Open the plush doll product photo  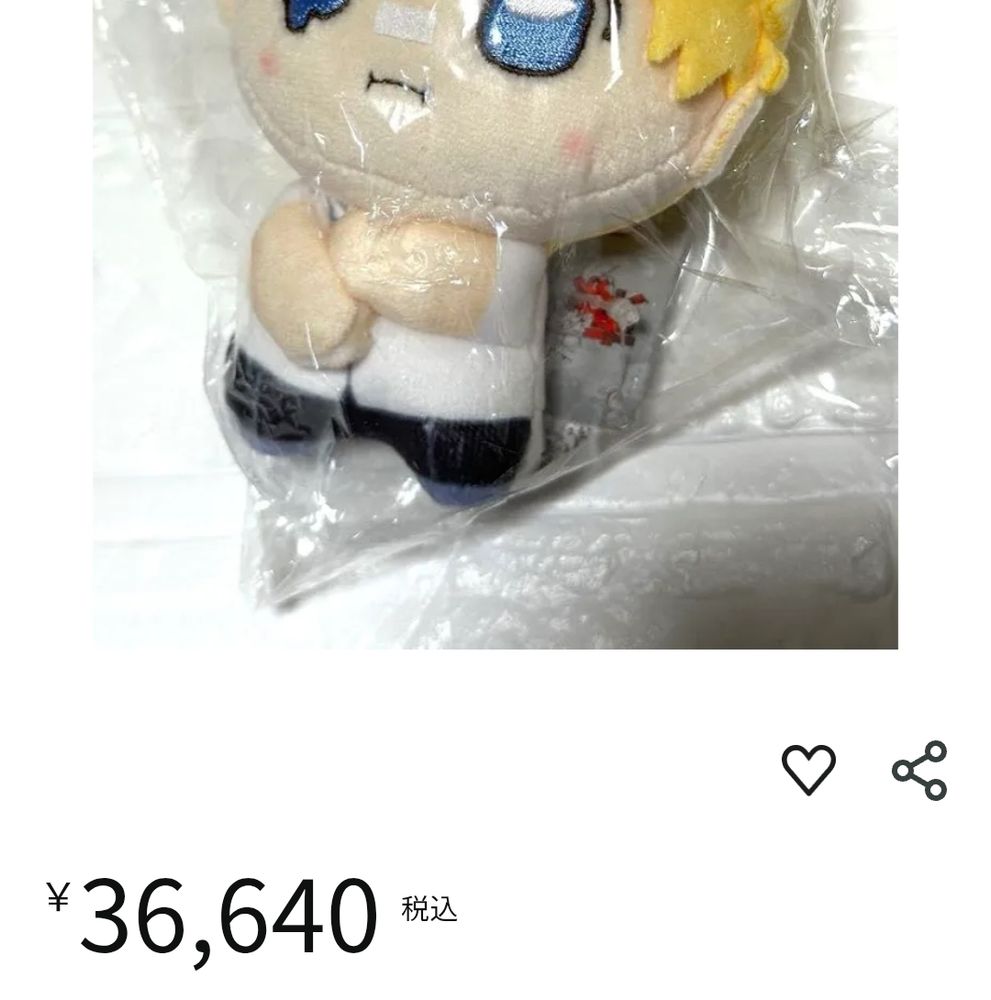(496, 324)
